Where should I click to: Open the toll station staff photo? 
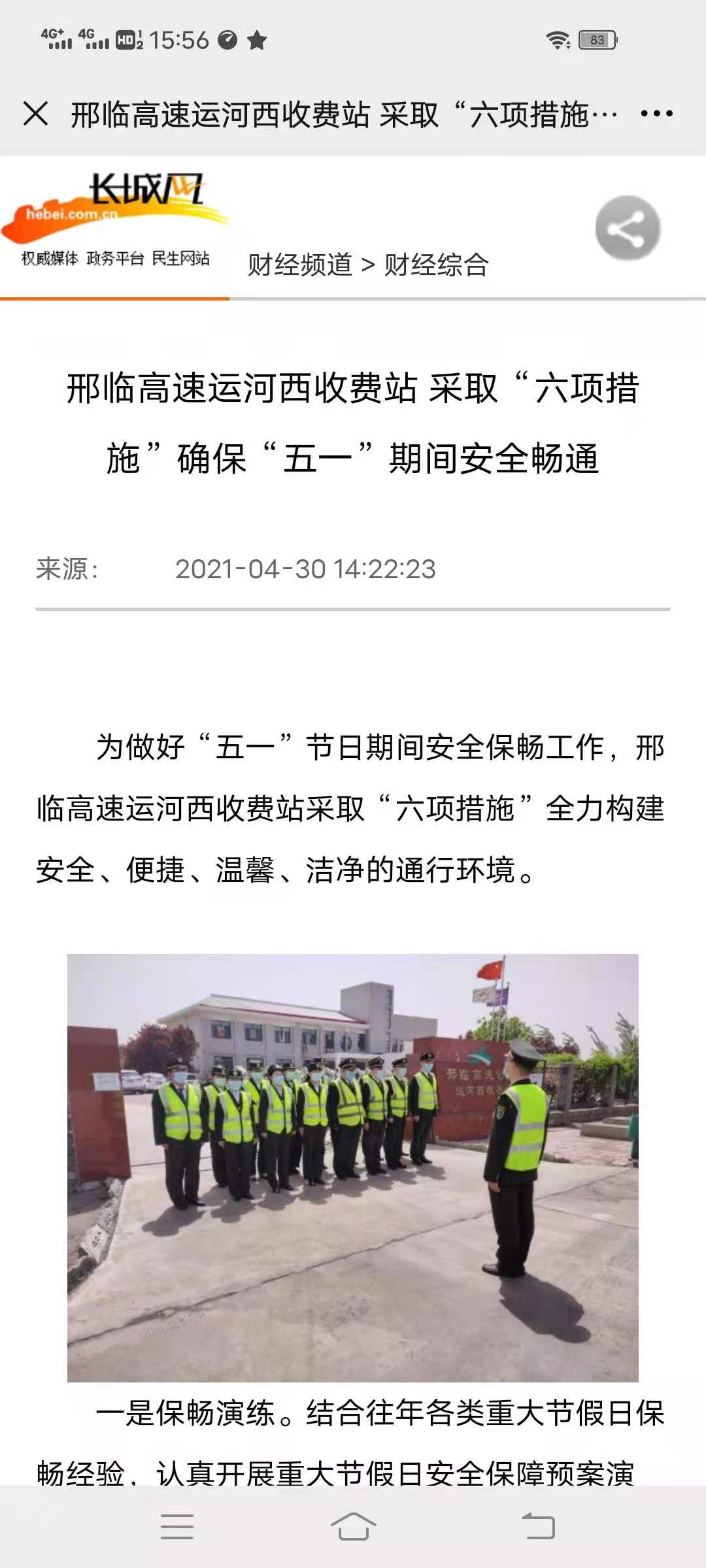click(353, 1168)
